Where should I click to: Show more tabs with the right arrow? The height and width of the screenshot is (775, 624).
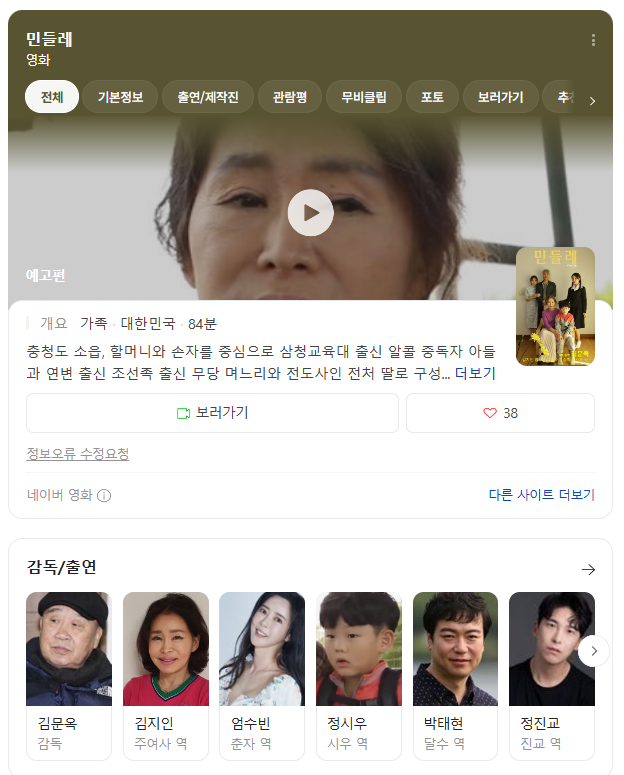tap(592, 101)
